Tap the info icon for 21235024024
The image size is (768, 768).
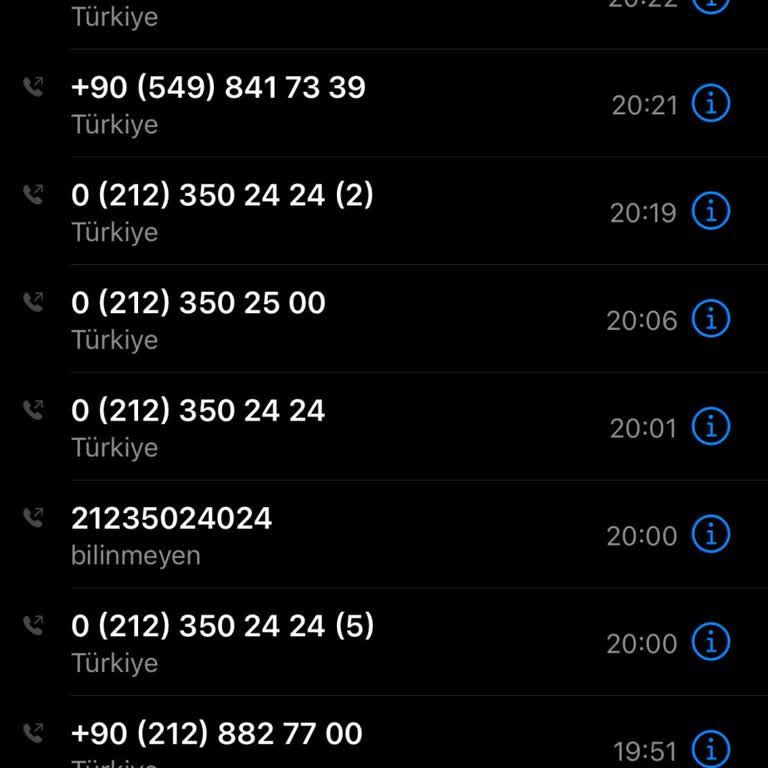(x=711, y=534)
